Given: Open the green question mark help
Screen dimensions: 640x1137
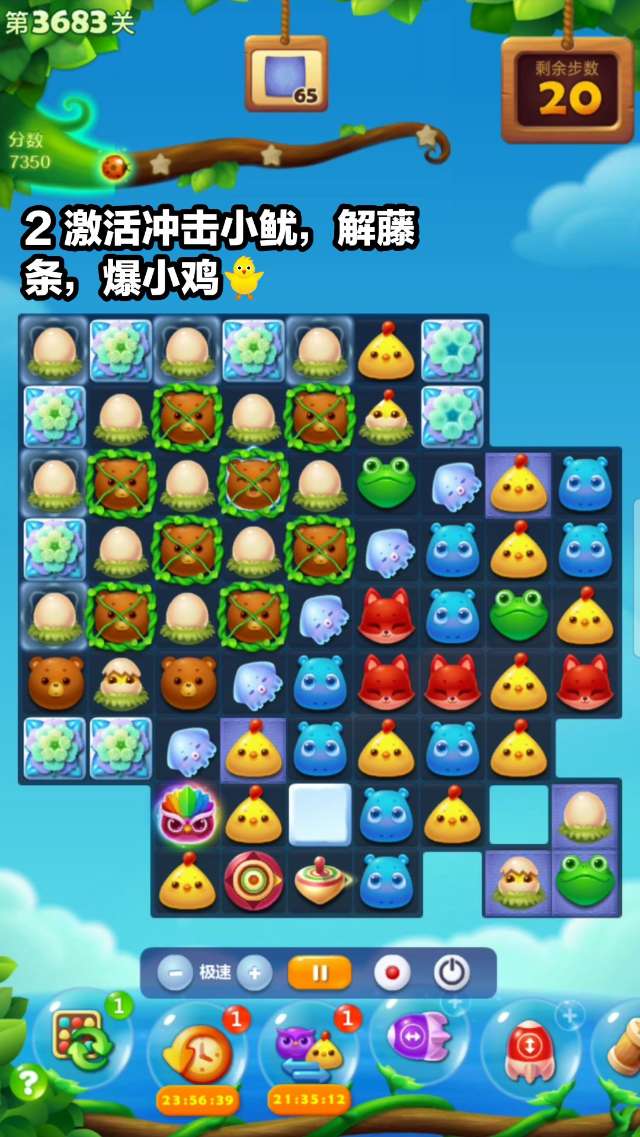Looking at the screenshot, I should click(x=29, y=1082).
